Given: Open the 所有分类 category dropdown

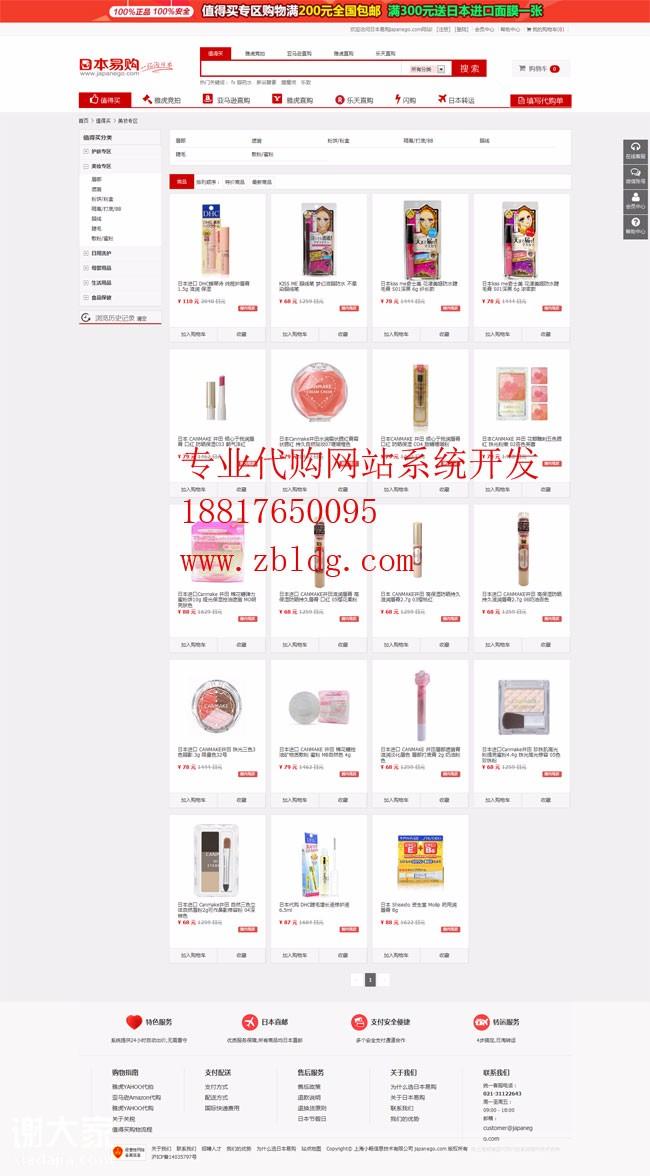Looking at the screenshot, I should (x=426, y=69).
